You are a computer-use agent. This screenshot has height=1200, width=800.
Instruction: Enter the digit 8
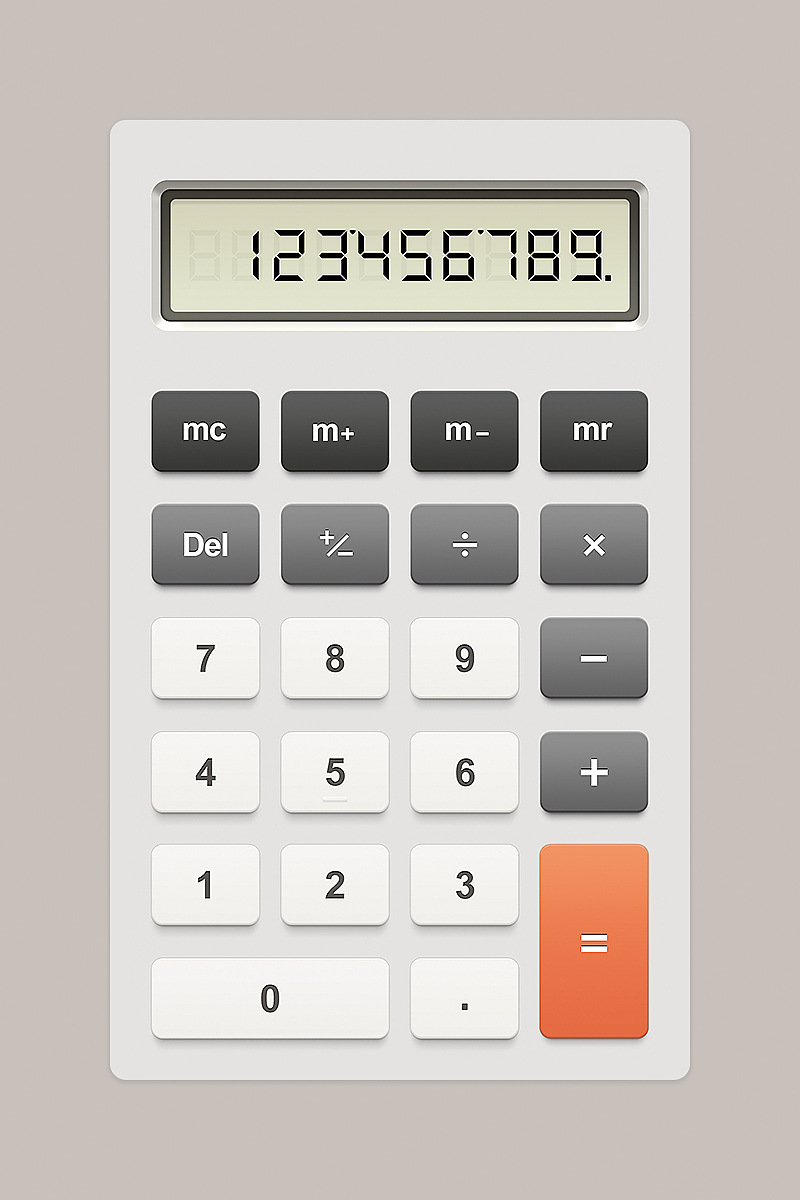click(334, 658)
